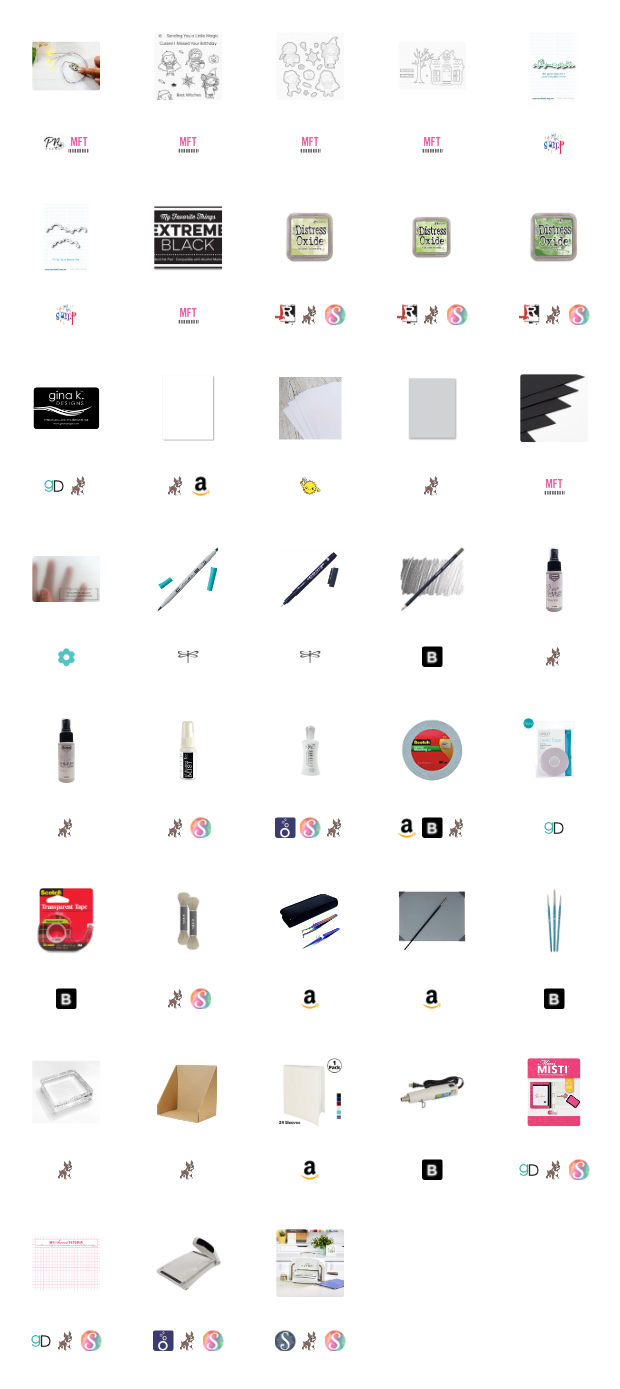Image resolution: width=620 pixels, height=1389 pixels.
Task: Open the three blue paintbrushes product
Action: [554, 921]
